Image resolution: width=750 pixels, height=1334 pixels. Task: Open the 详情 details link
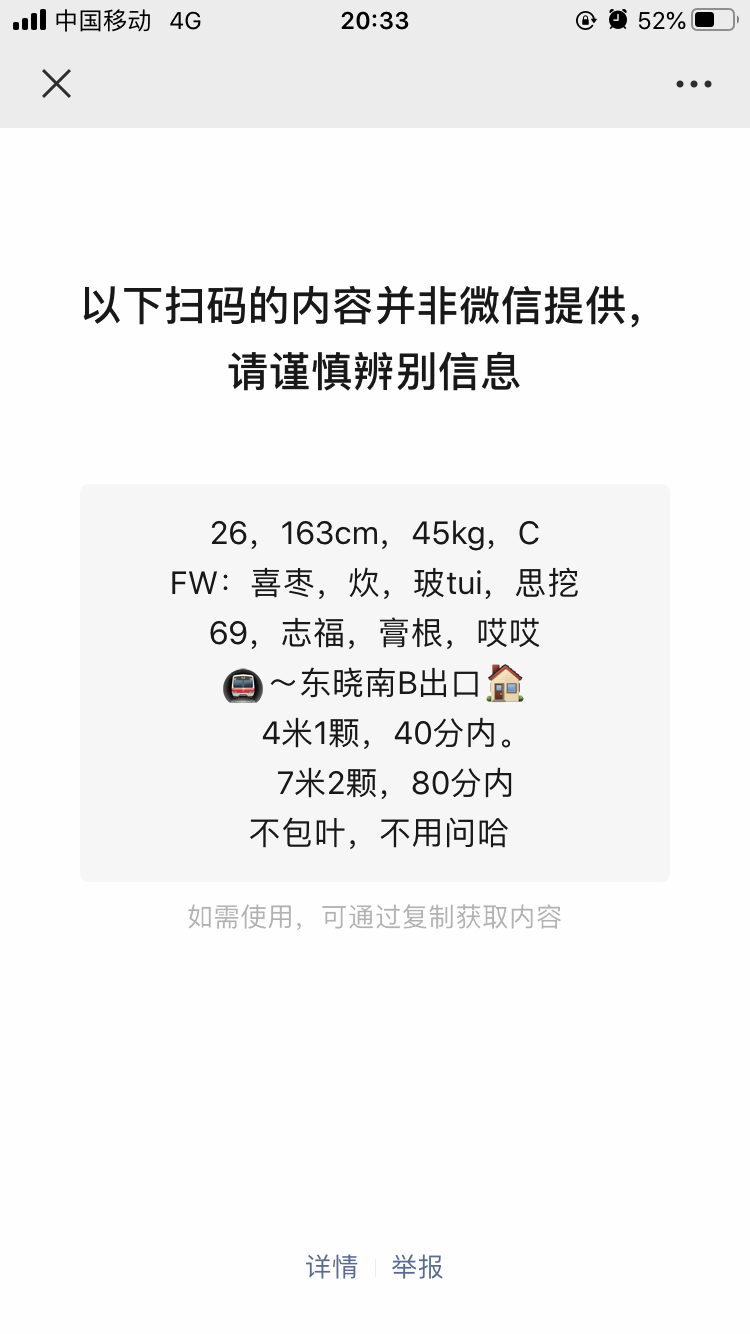332,1267
